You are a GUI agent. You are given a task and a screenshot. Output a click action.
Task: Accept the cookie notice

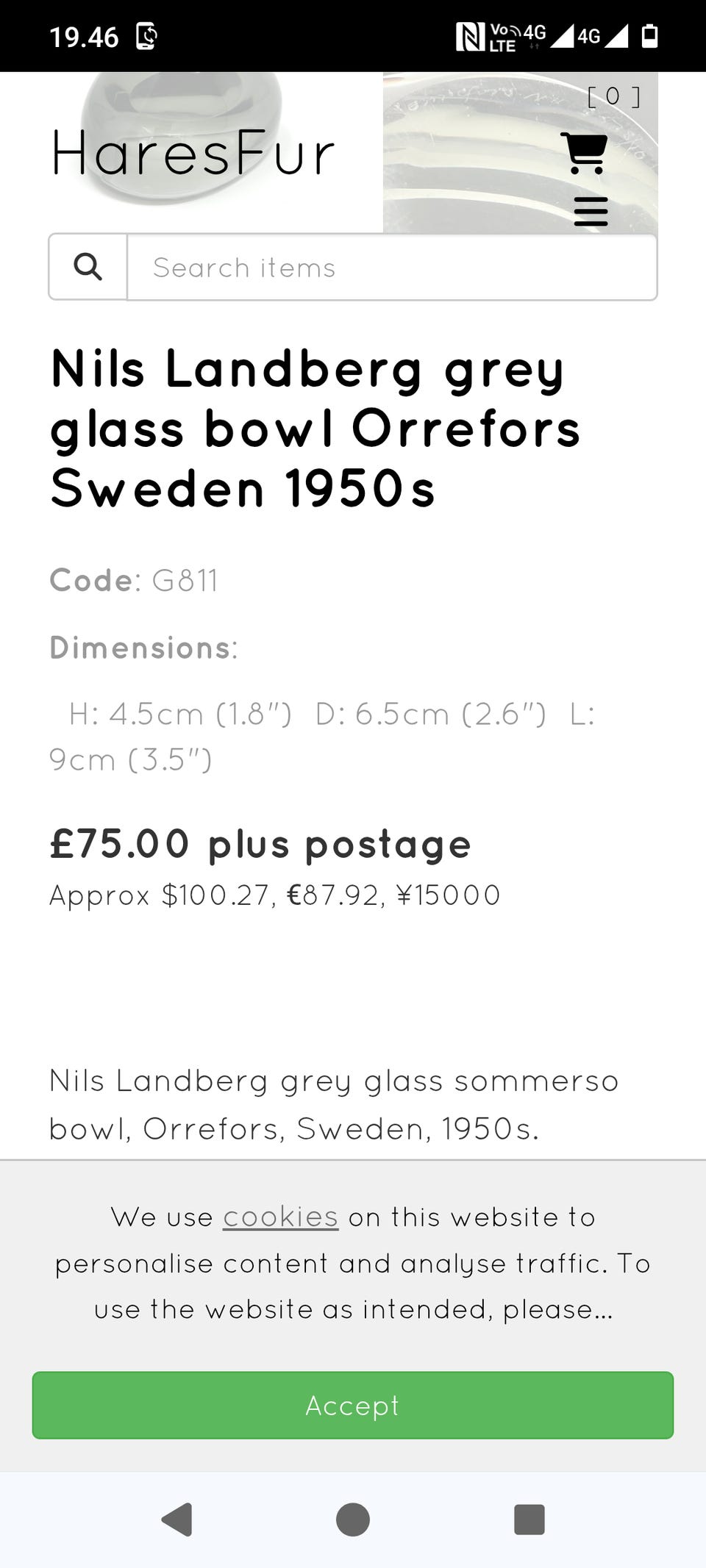pos(353,1405)
